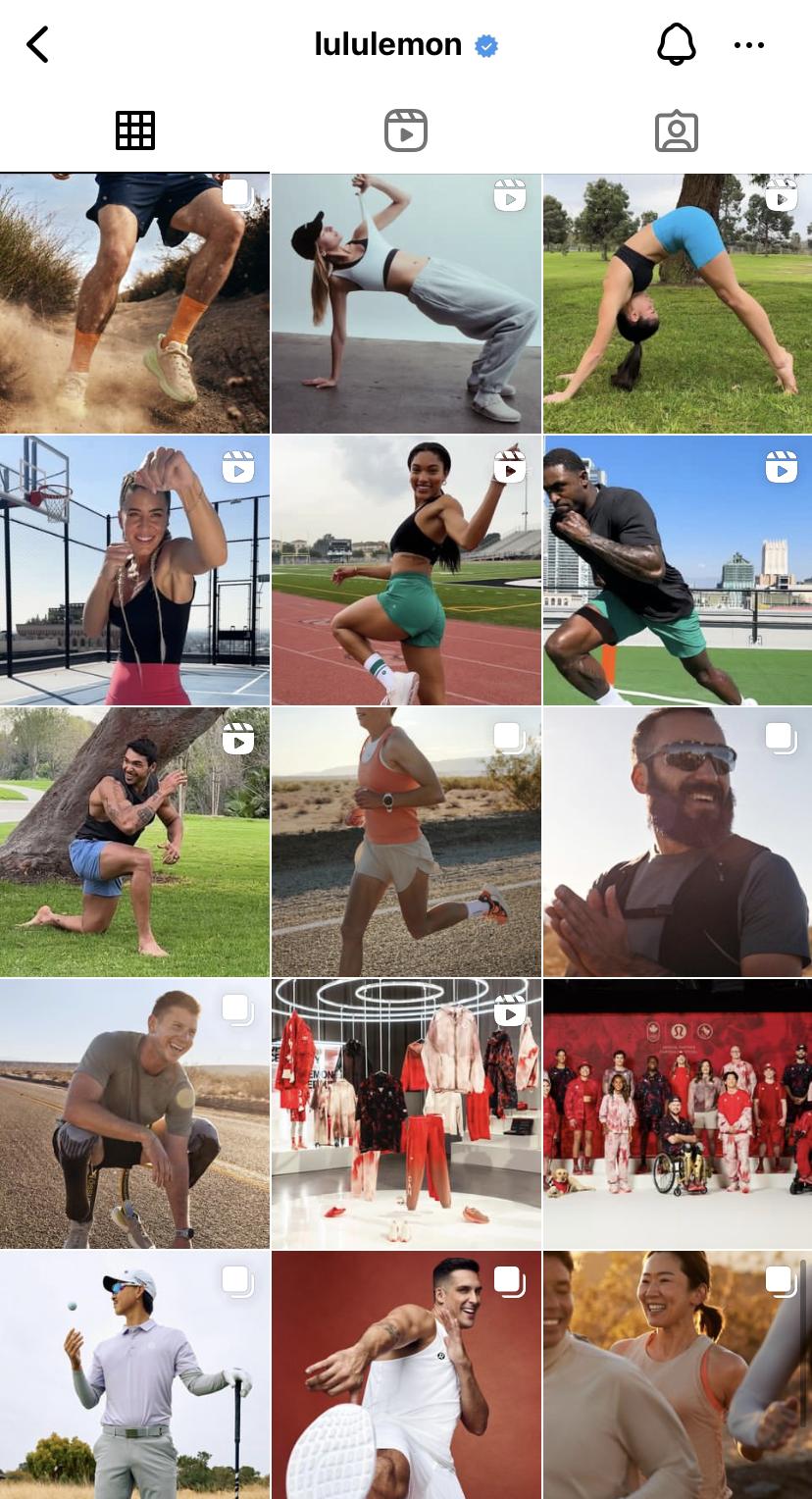
Task: Switch to the tagged photos tab
Action: (676, 130)
